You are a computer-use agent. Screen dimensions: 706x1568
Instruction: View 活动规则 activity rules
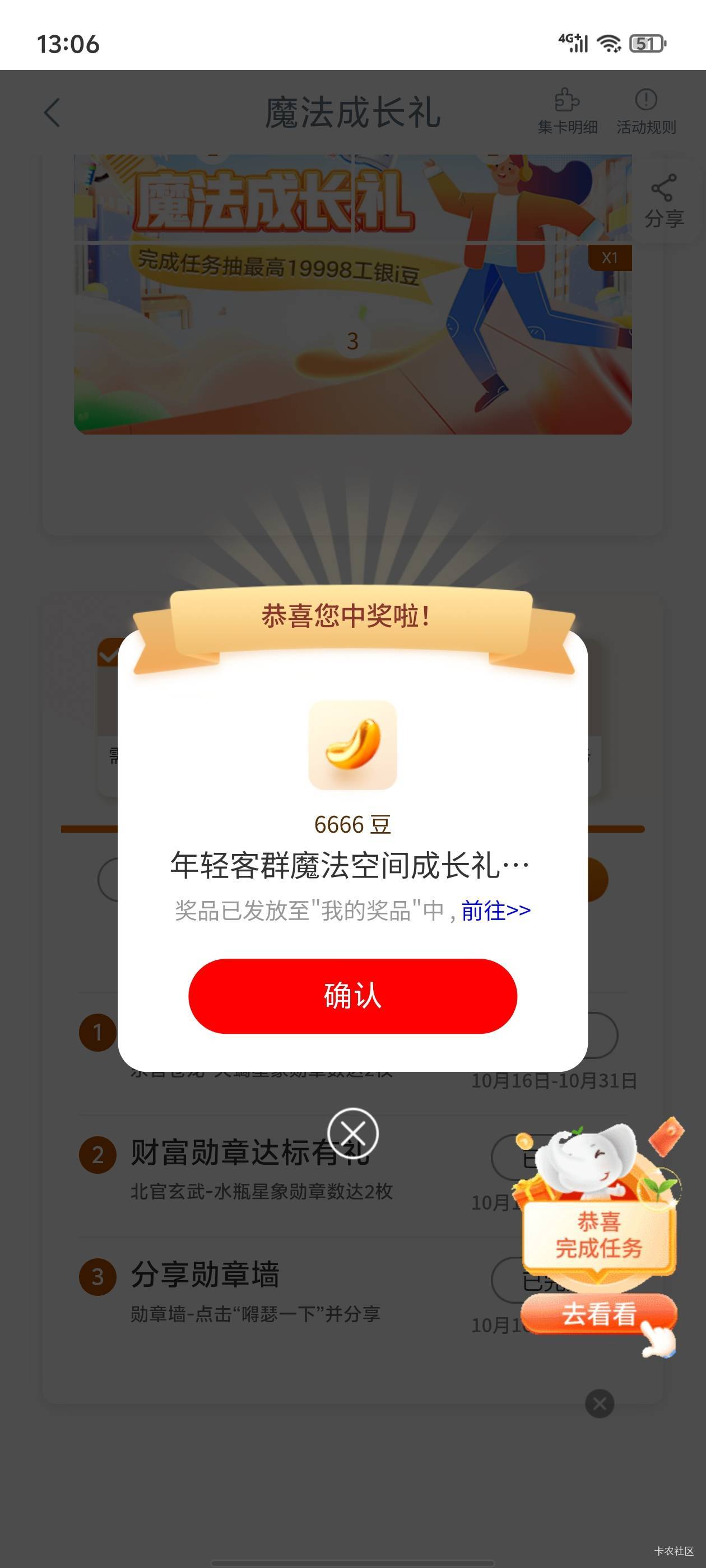click(x=645, y=112)
